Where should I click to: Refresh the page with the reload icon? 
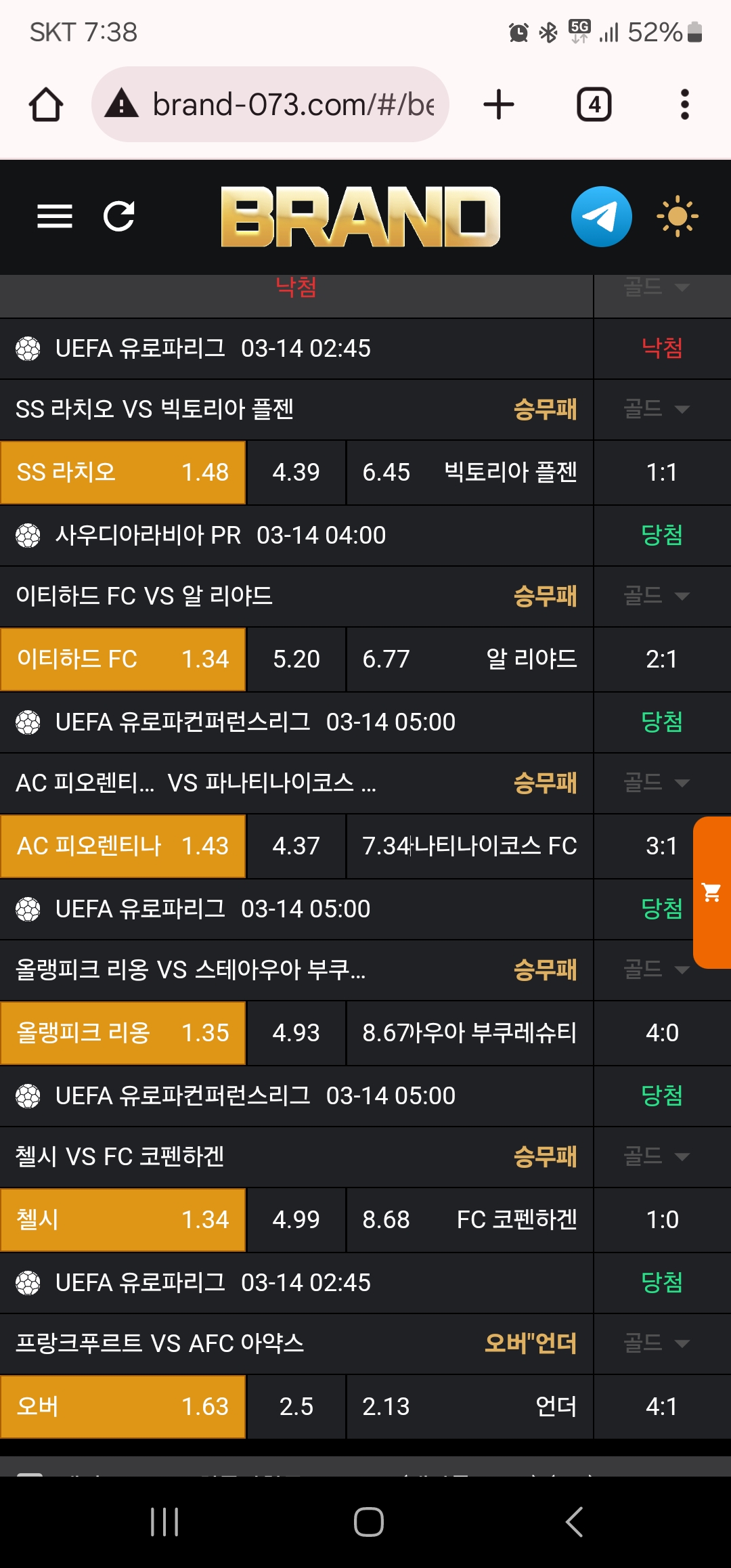[119, 217]
